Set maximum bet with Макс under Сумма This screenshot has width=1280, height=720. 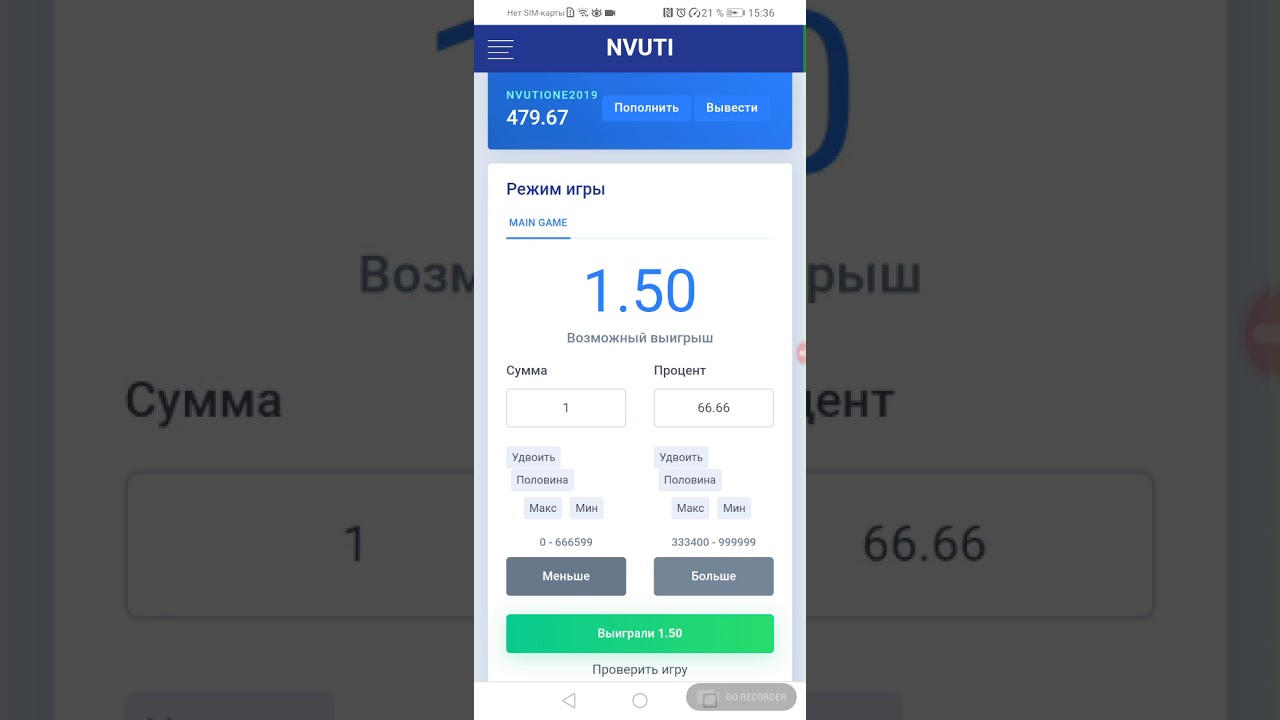tap(543, 508)
